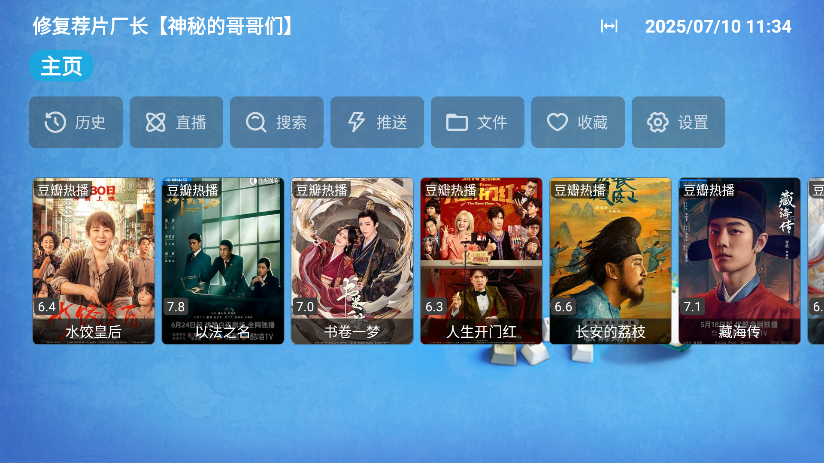
Task: Open 历史 viewing history
Action: 76,122
